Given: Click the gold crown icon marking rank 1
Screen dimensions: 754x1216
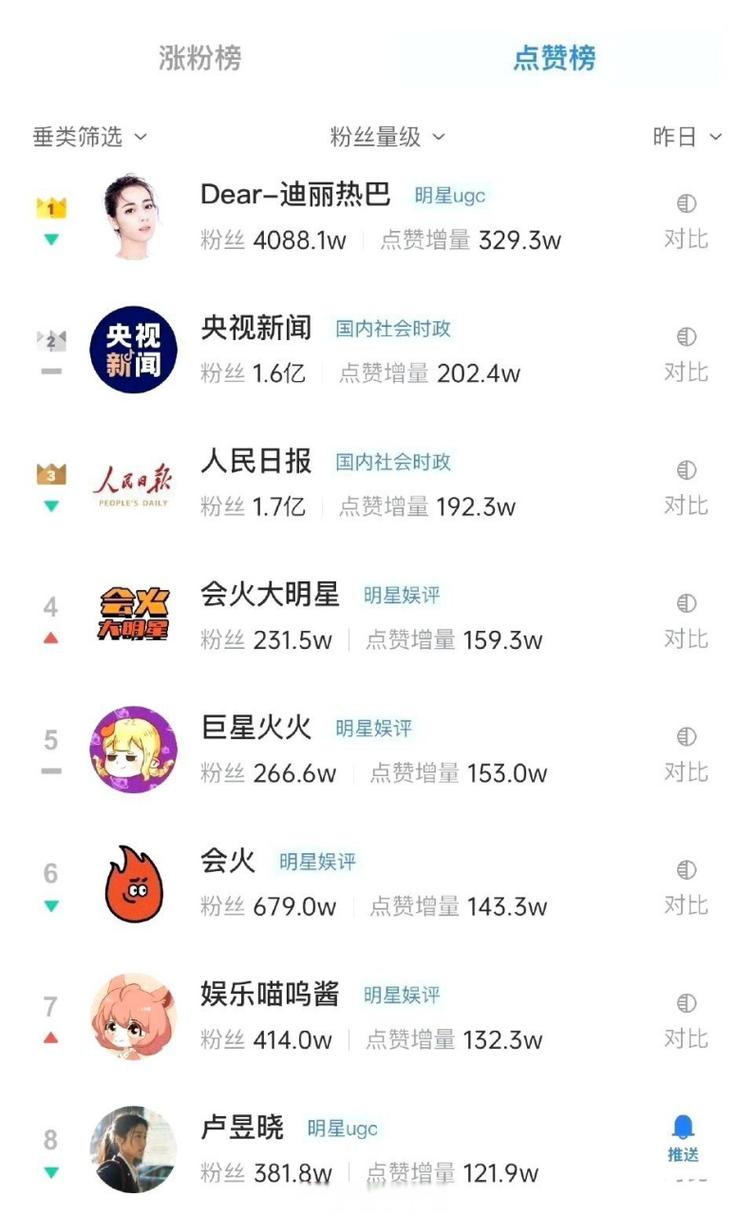Looking at the screenshot, I should click(x=49, y=207).
